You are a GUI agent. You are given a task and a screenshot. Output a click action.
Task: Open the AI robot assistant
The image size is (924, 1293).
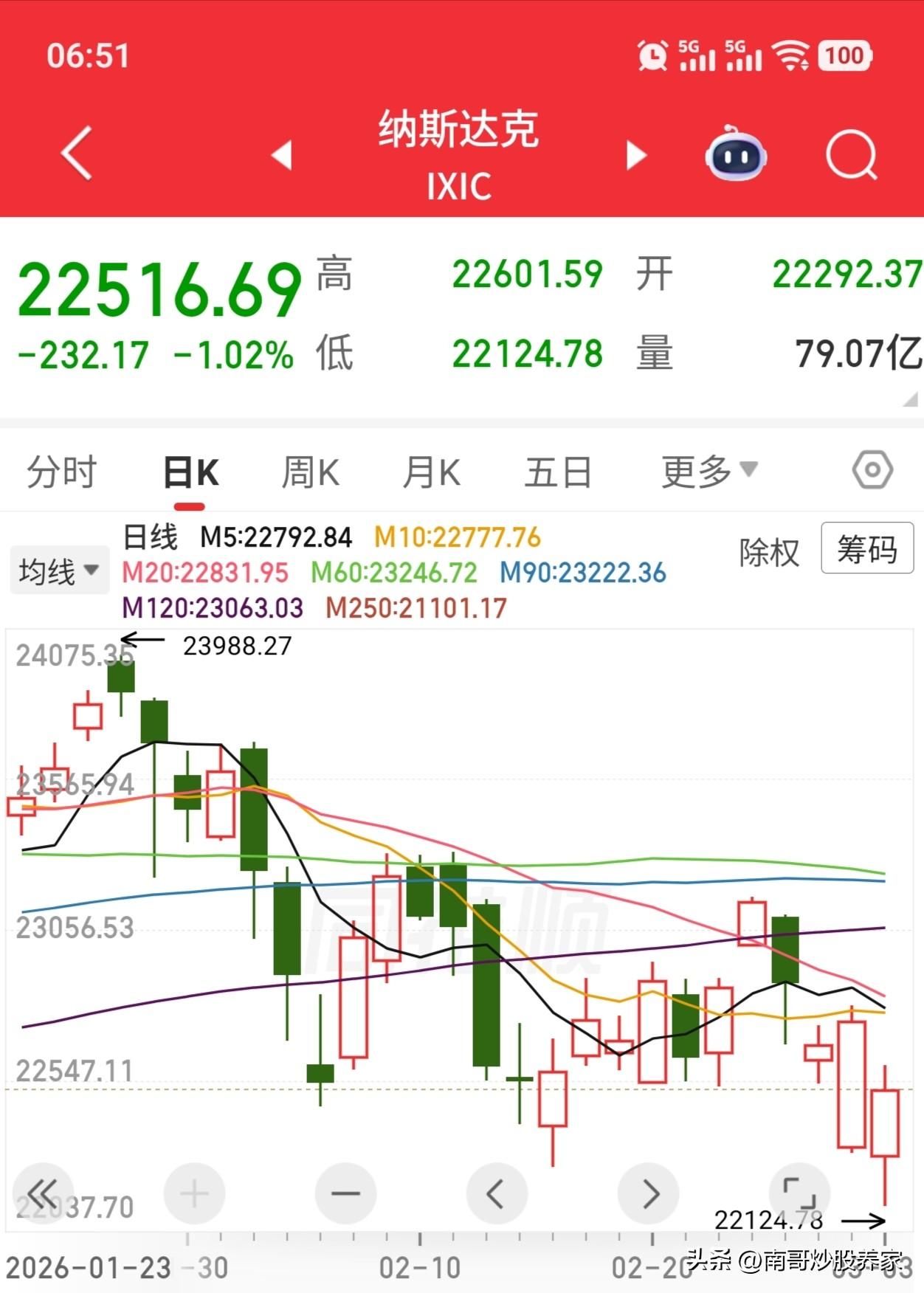(x=736, y=156)
